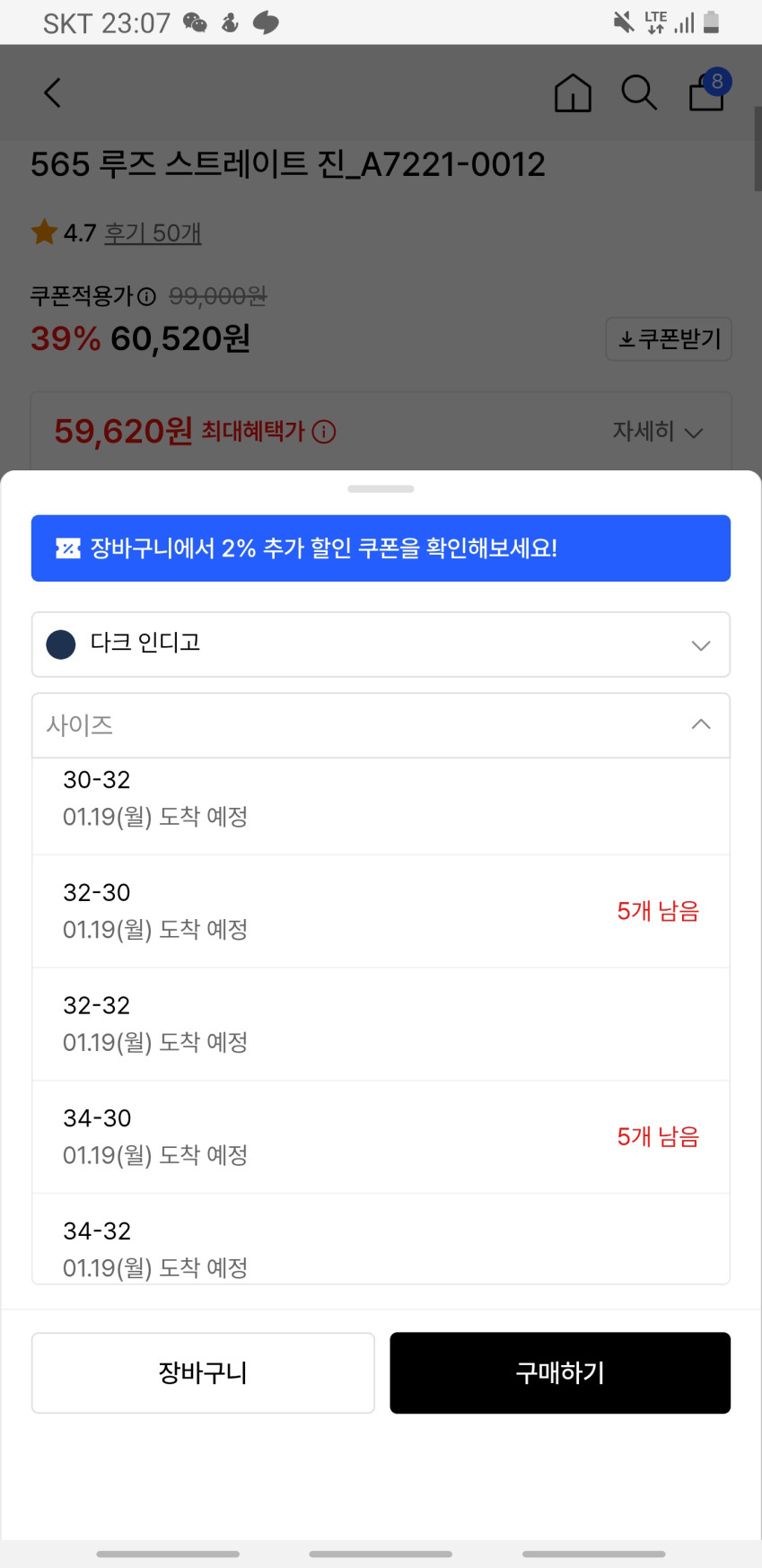Viewport: 762px width, 1568px height.
Task: Download coupon via 쿠폰받기
Action: click(x=669, y=339)
